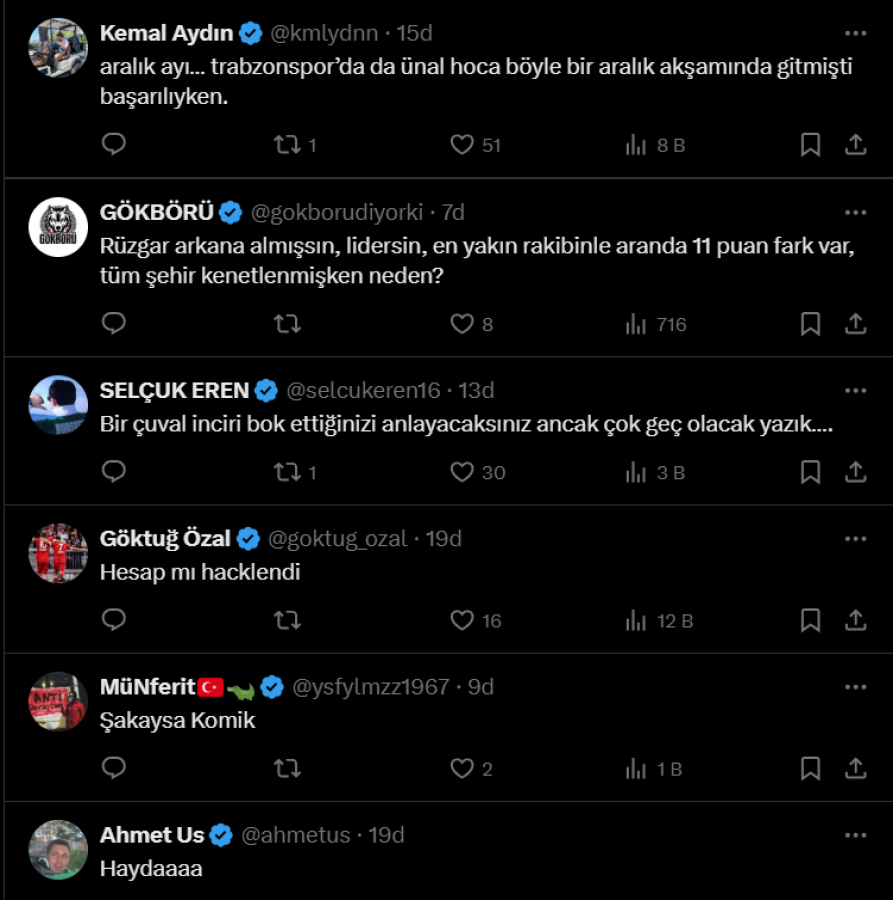Open more options on Kemal Aydın's tweet
Viewport: 893px width, 900px height.
tap(855, 33)
